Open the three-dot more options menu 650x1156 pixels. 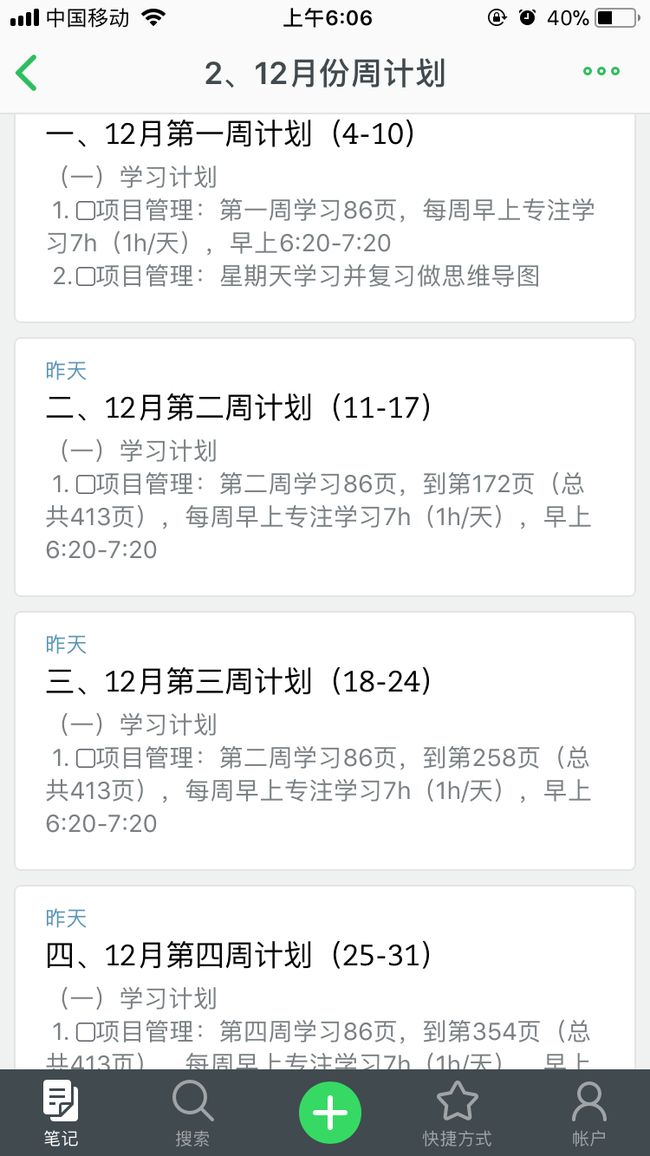(x=601, y=72)
